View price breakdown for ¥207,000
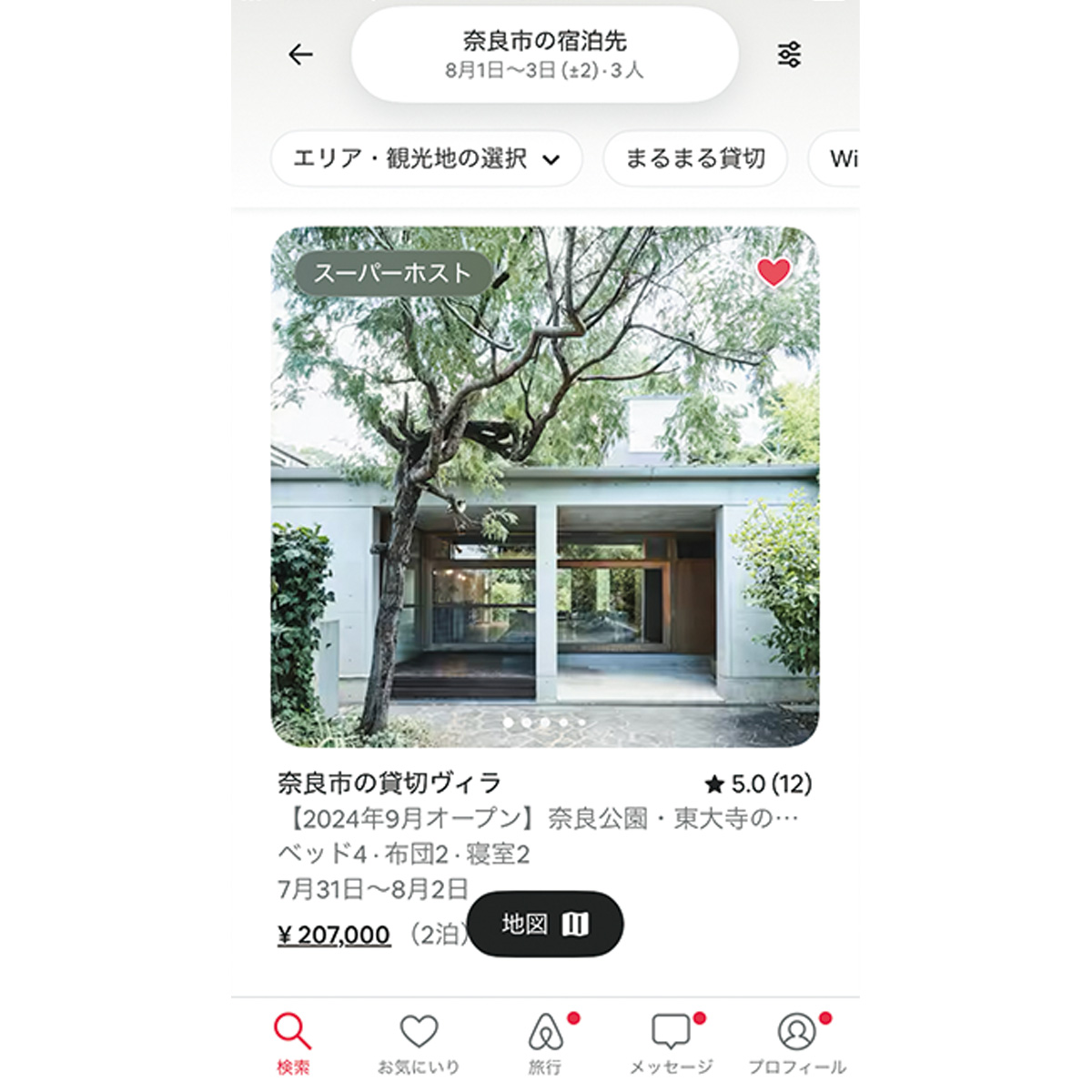Image resolution: width=1092 pixels, height=1092 pixels. point(334,935)
